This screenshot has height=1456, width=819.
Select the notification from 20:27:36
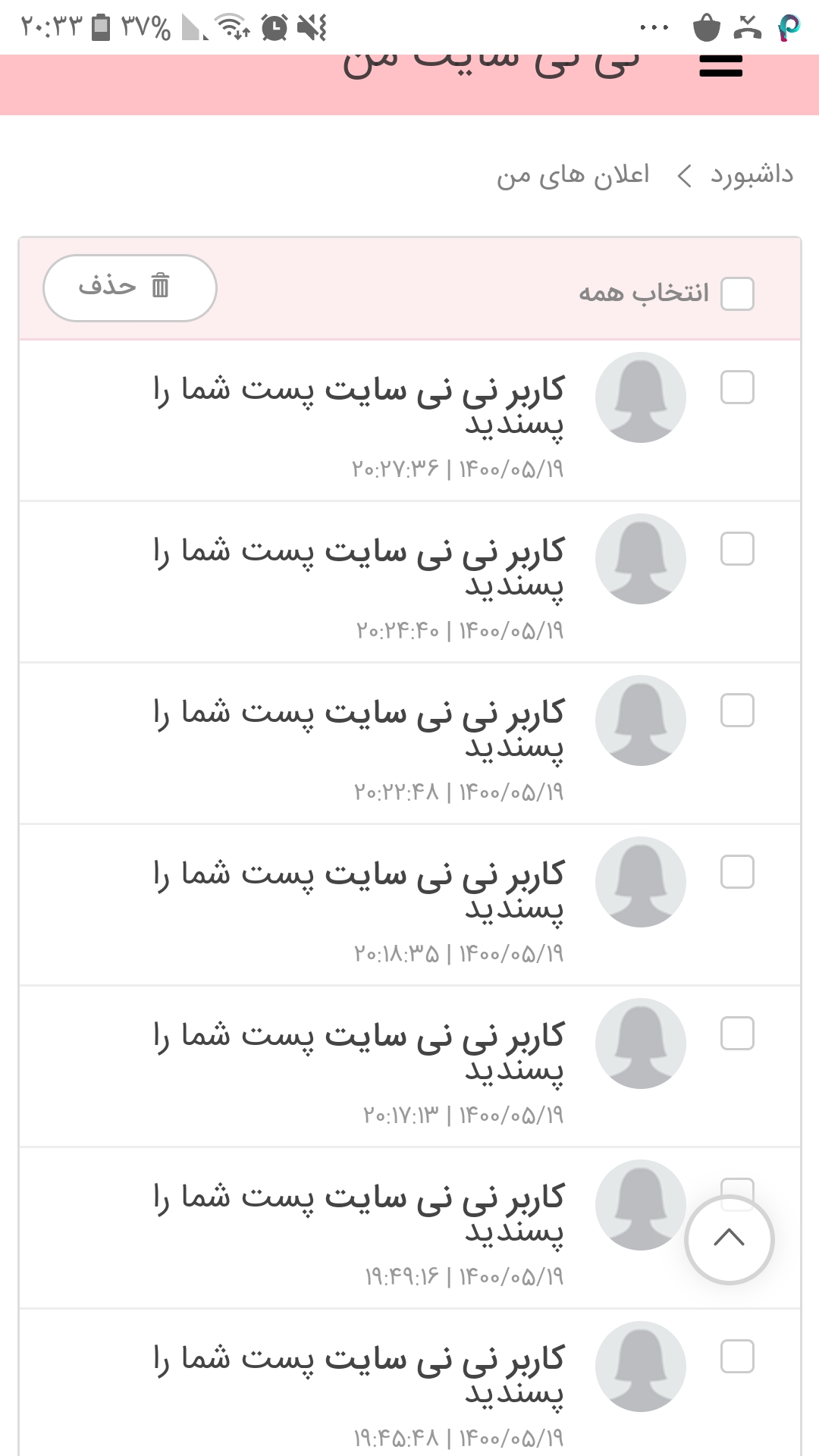pyautogui.click(x=737, y=388)
